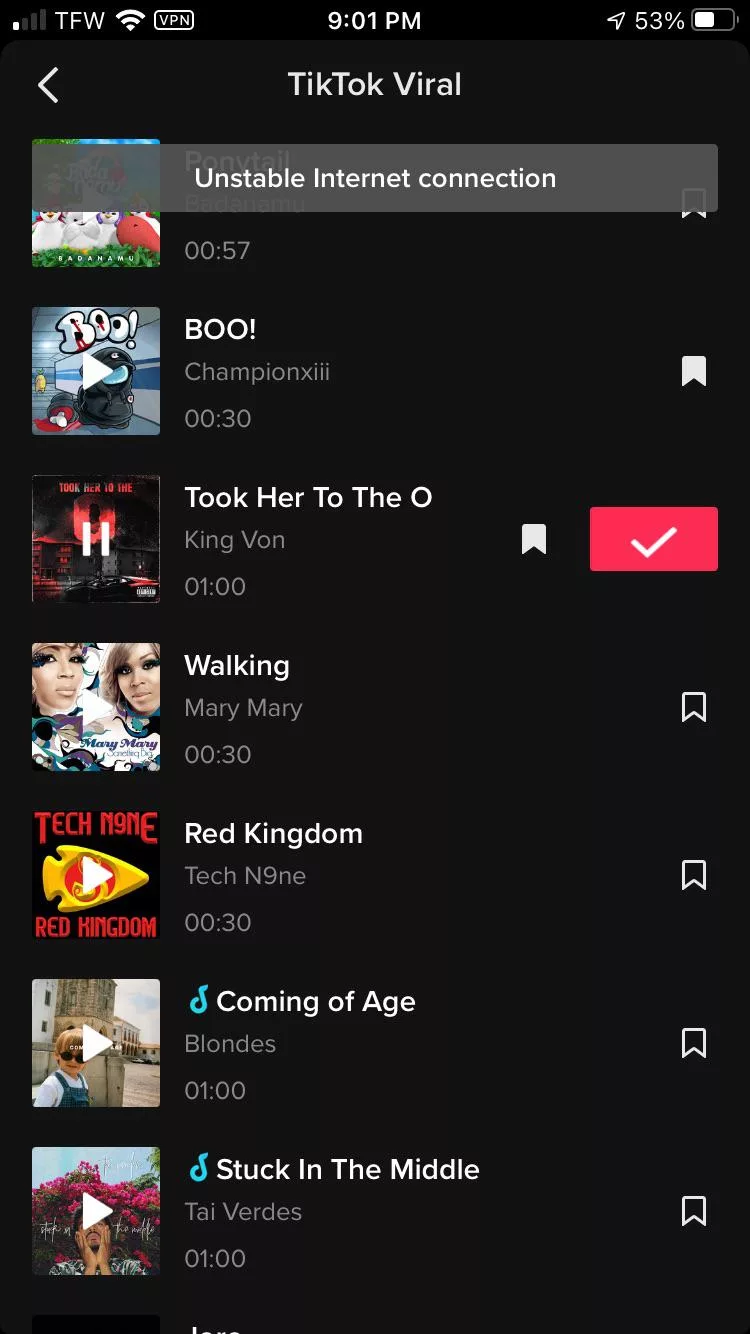
Task: Bookmark Coming of Age by Blondes
Action: [693, 1043]
